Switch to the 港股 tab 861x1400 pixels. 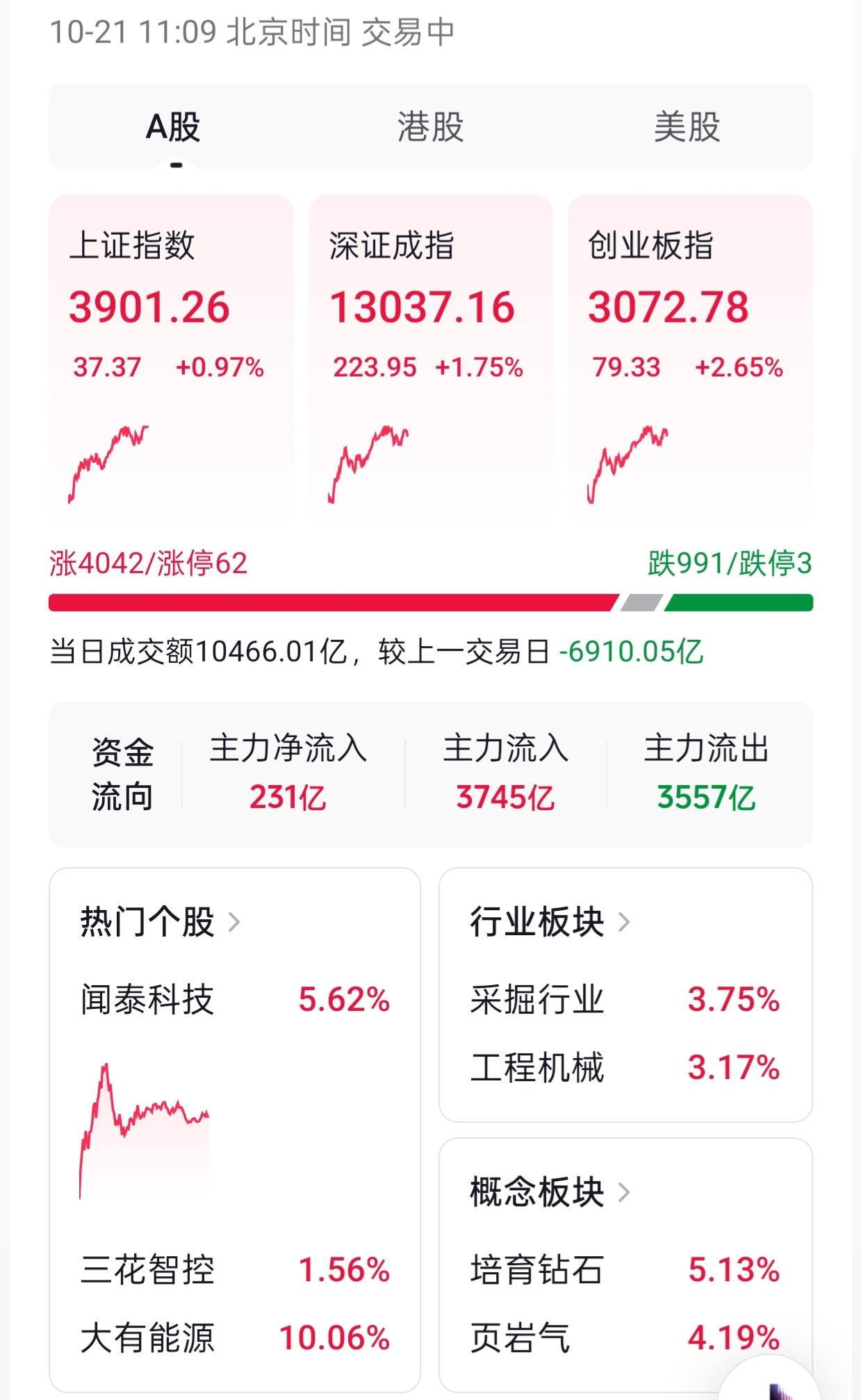point(430,127)
